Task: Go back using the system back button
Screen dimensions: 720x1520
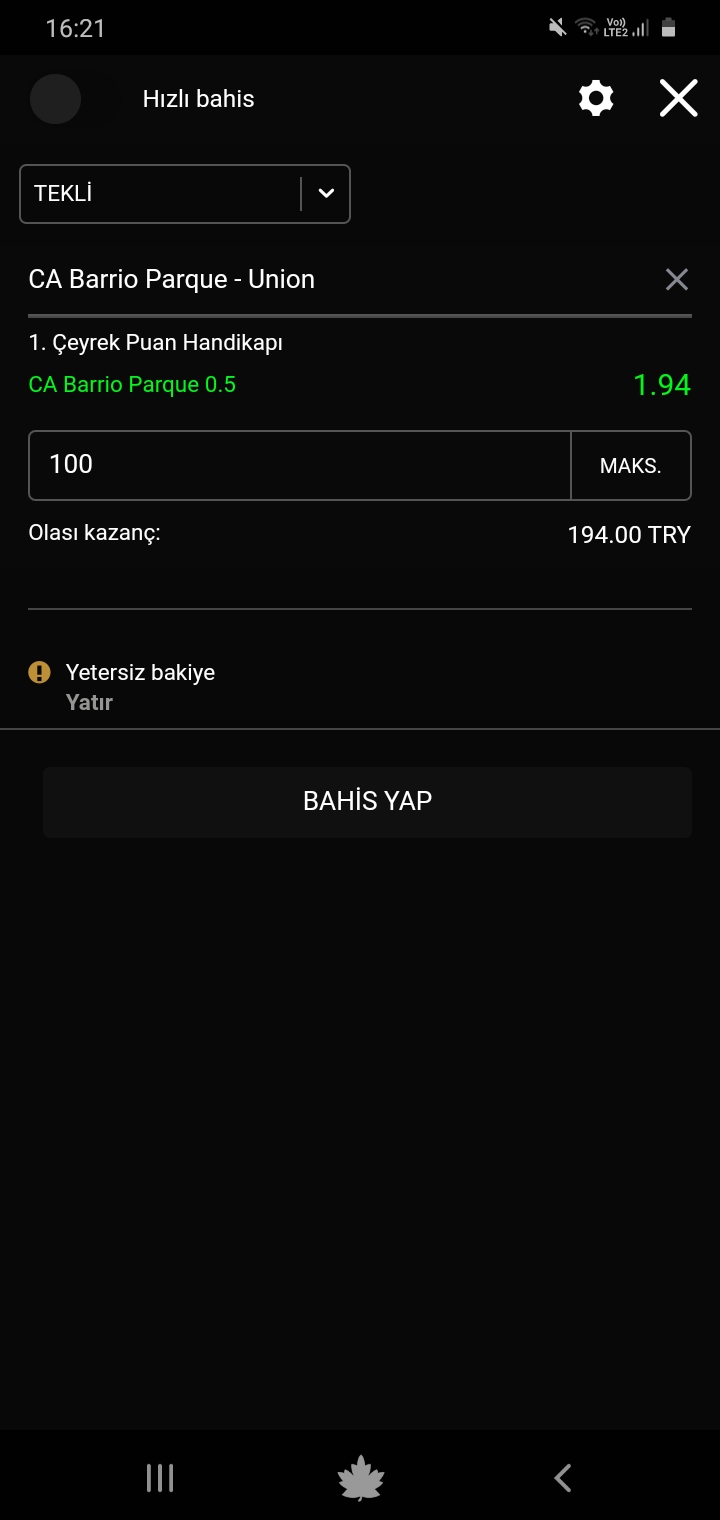Action: (562, 1477)
